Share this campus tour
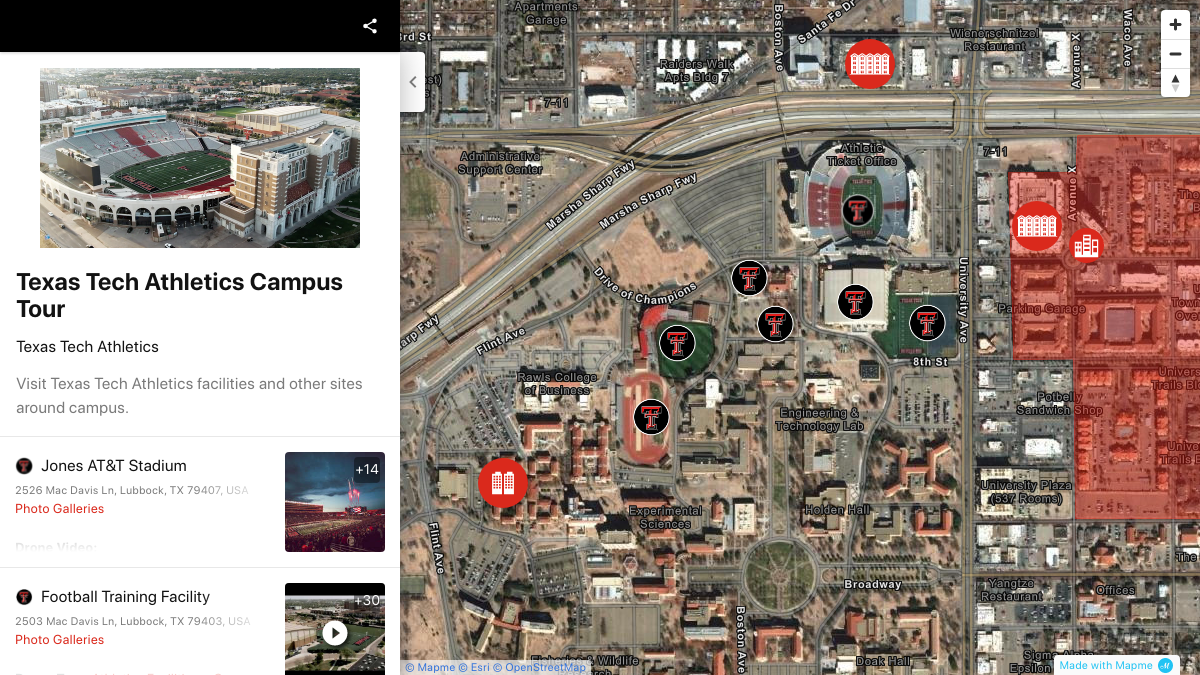This screenshot has width=1200, height=675. tap(370, 26)
